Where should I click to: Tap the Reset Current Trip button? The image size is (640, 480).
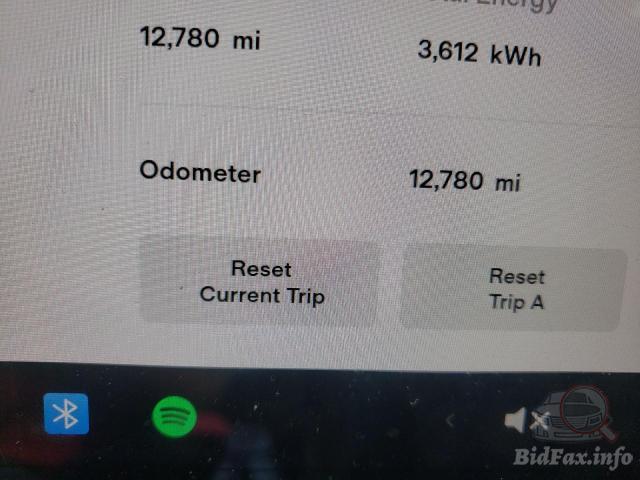[260, 282]
